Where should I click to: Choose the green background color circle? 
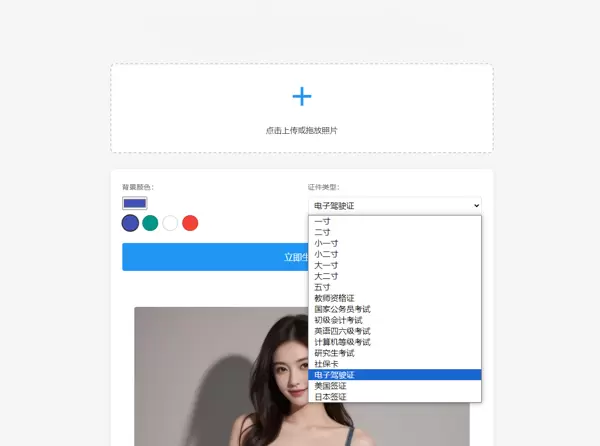pyautogui.click(x=150, y=223)
